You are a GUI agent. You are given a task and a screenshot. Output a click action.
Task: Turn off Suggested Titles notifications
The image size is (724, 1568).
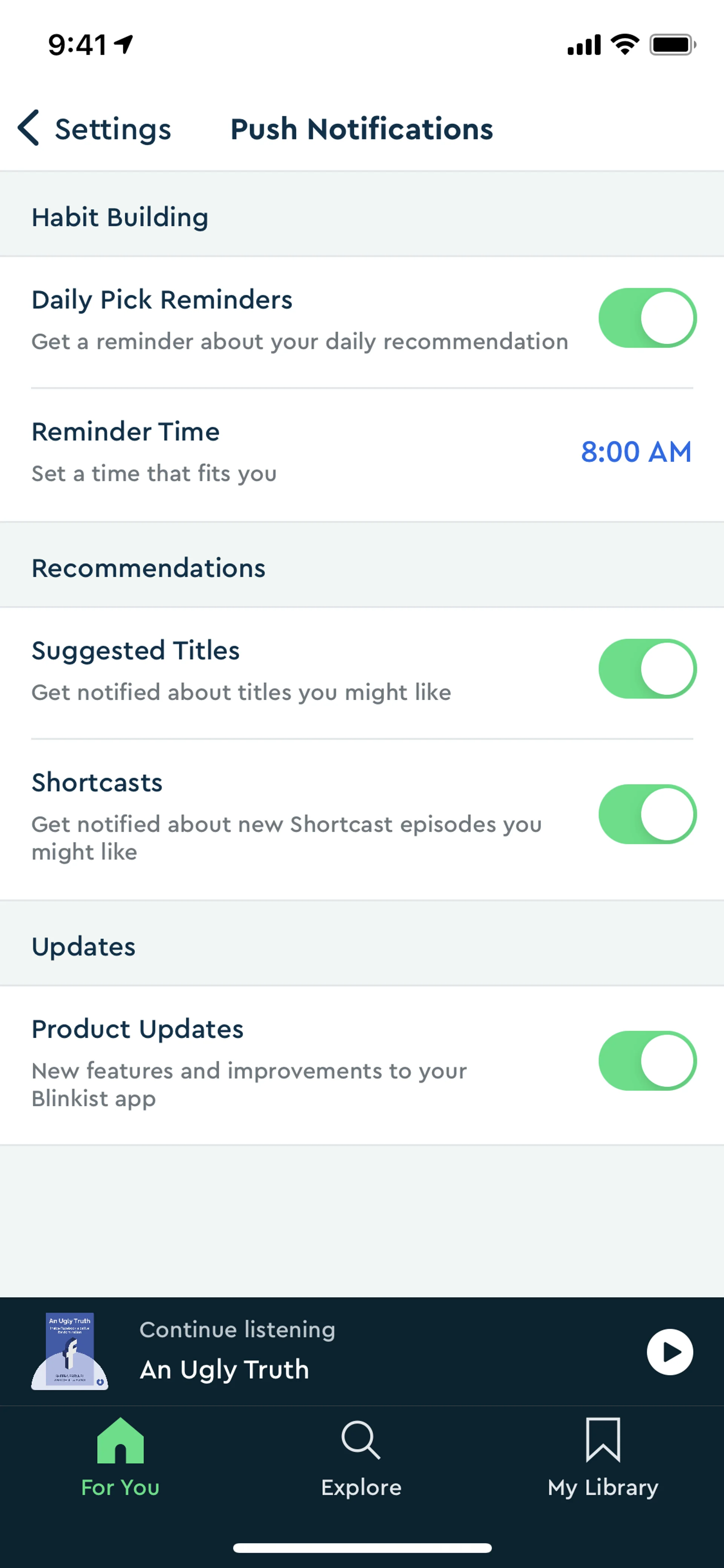point(647,668)
